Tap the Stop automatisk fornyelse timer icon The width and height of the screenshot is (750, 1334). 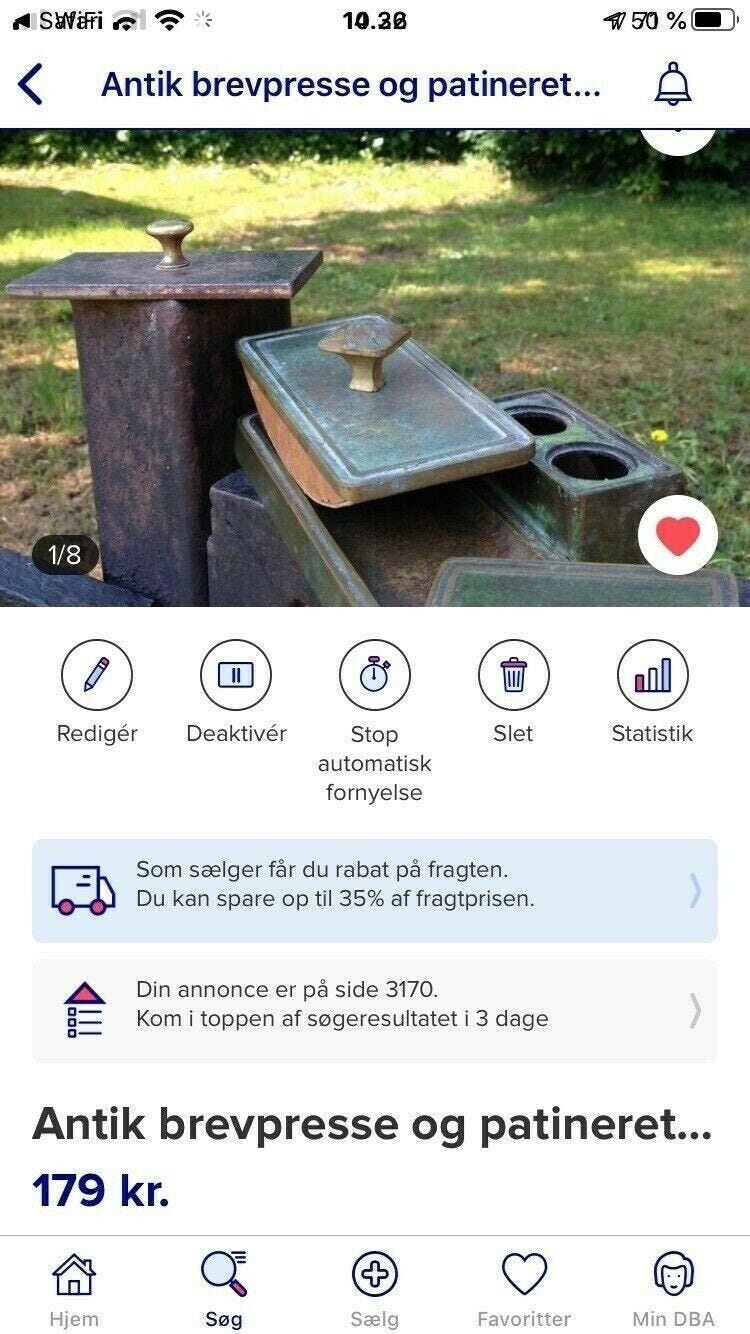[374, 674]
